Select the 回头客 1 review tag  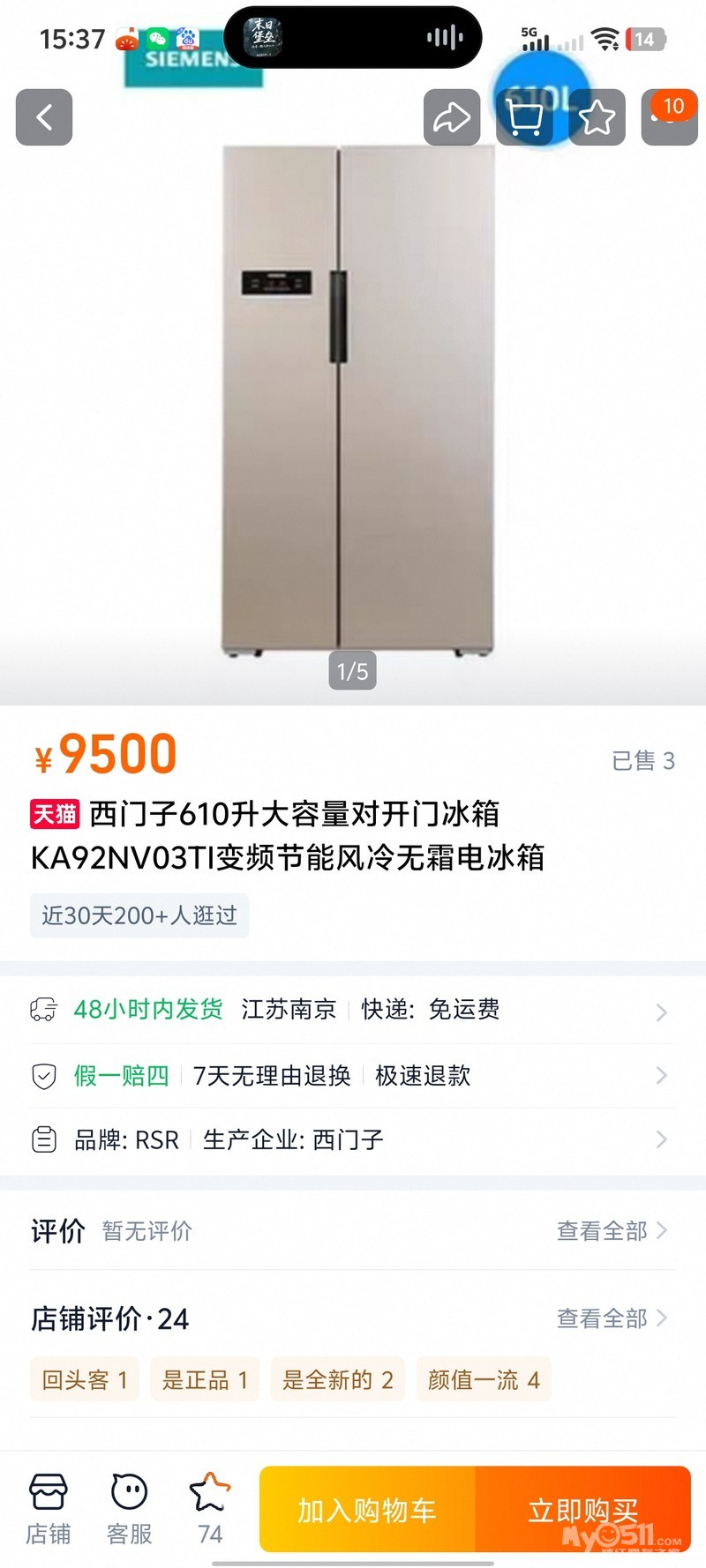pyautogui.click(x=85, y=1379)
